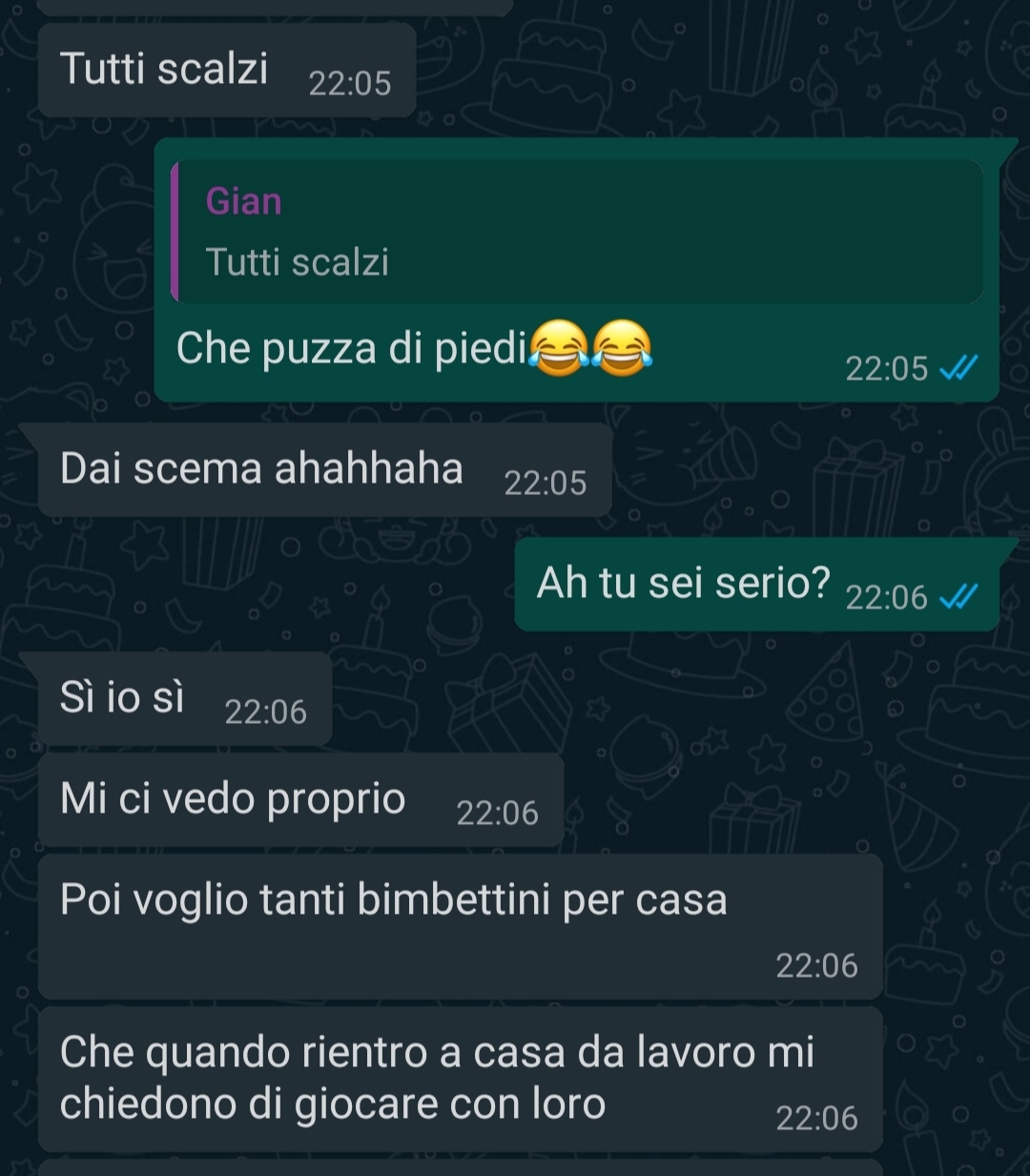Jump to Gian's quoted "Tutti scalzi" message
Screen dimensions: 1030x1176
pyautogui.click(x=576, y=232)
